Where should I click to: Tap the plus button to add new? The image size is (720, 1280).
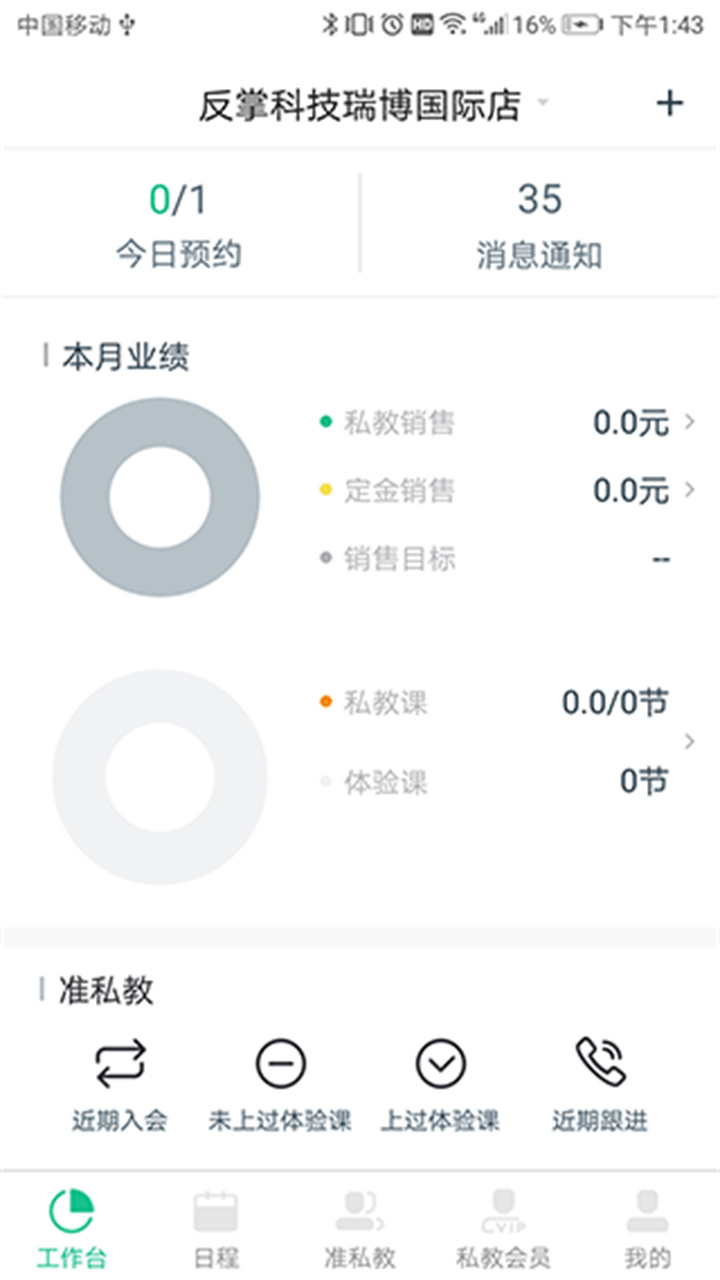pyautogui.click(x=668, y=102)
